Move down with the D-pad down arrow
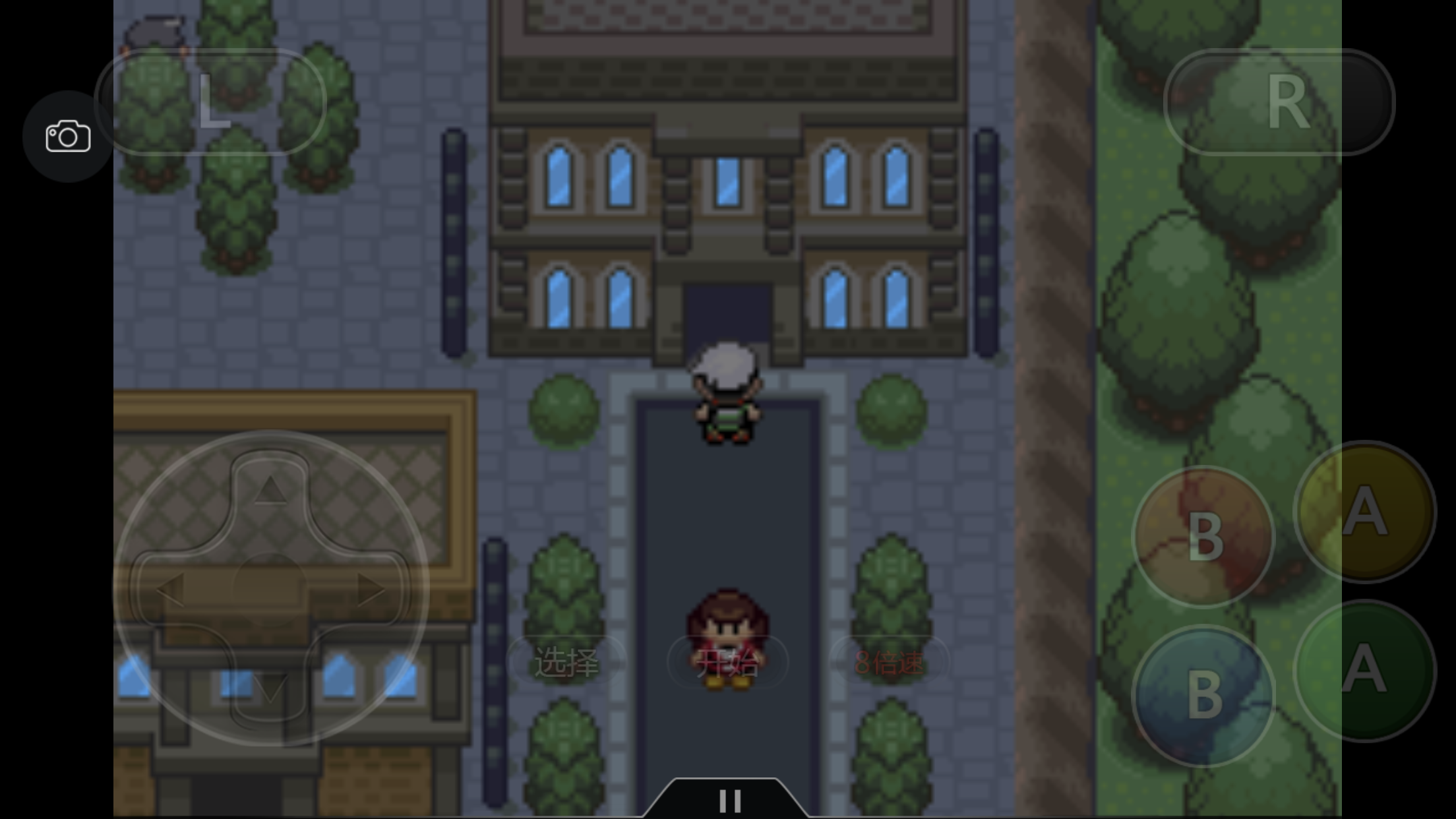This screenshot has width=1456, height=819. (270, 687)
